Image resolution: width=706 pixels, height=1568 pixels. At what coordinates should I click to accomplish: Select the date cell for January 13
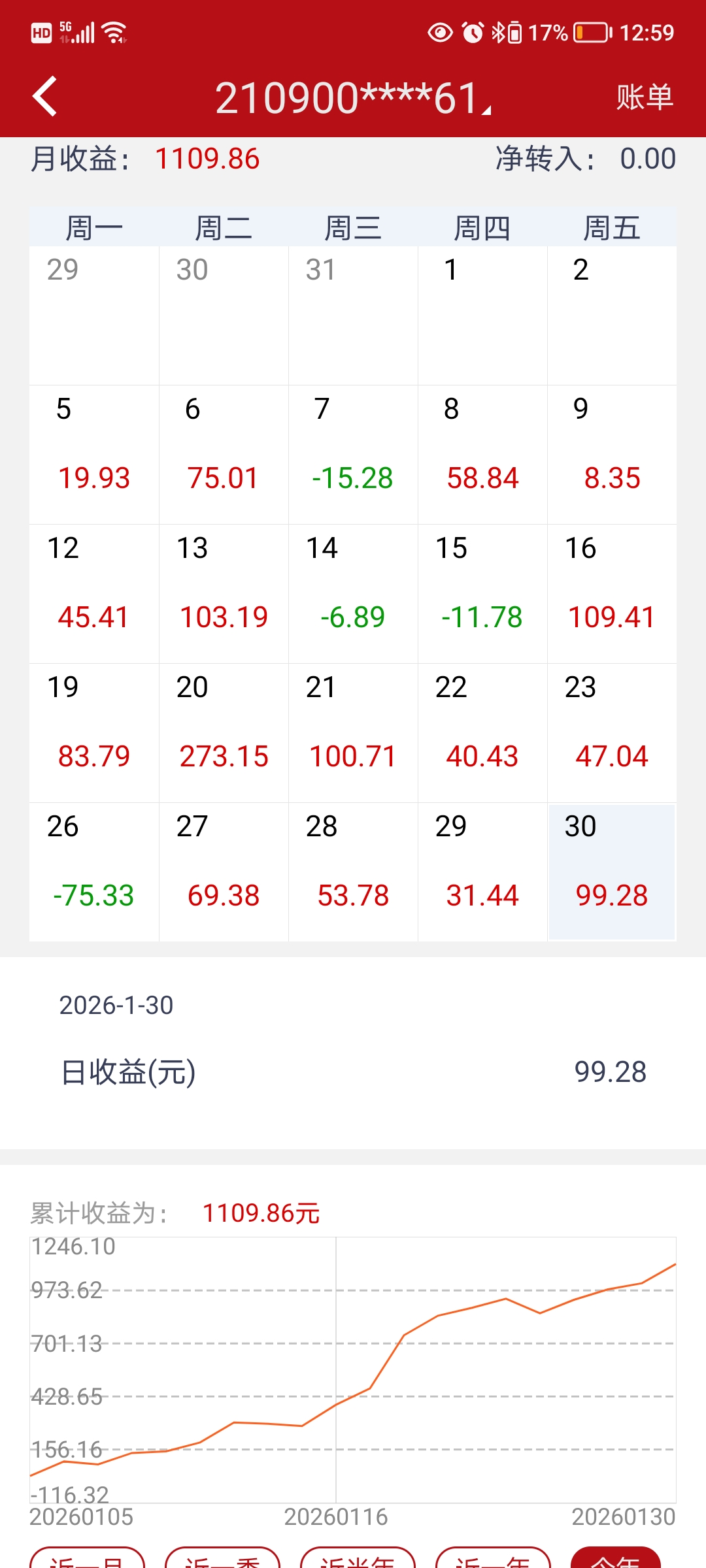point(224,593)
